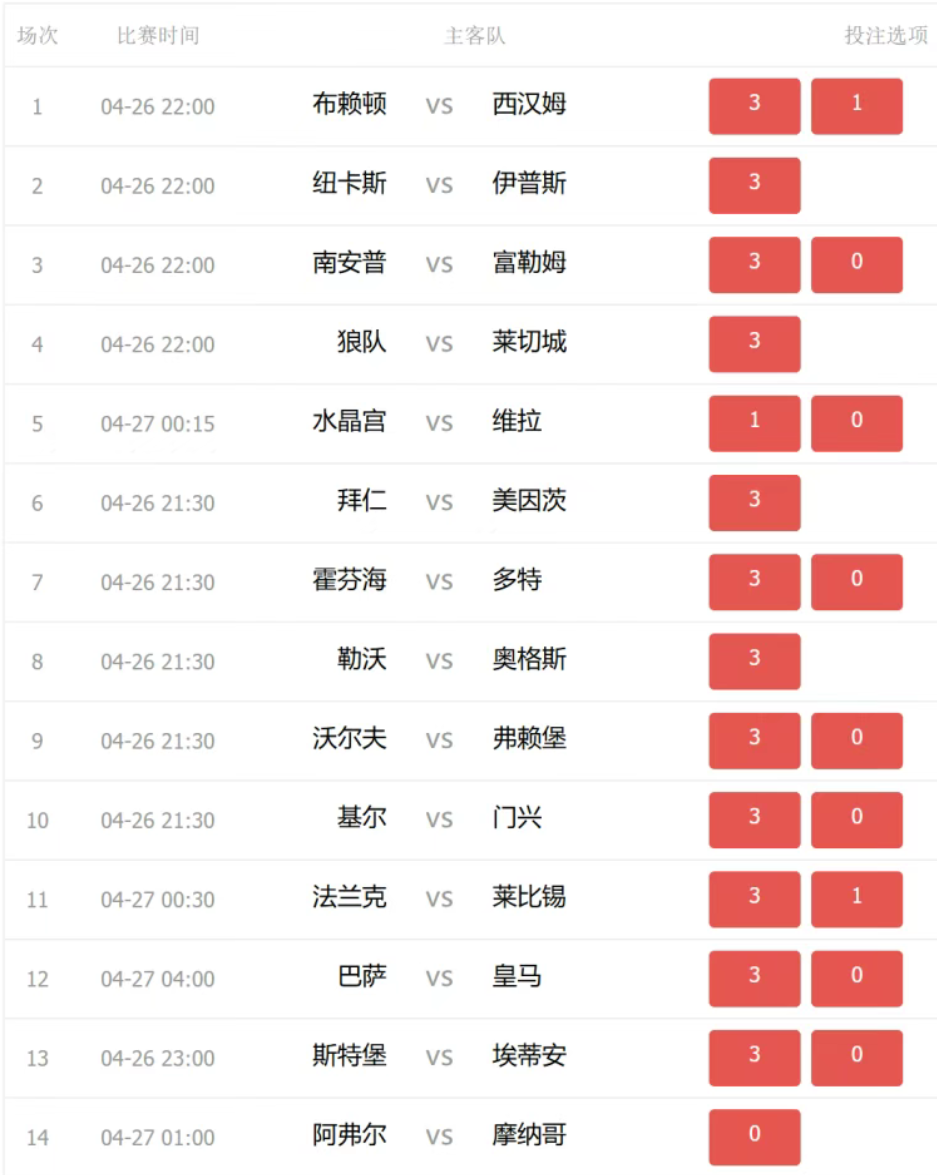Choose option 0 for 水晶宫 vs 维拉

(x=856, y=423)
